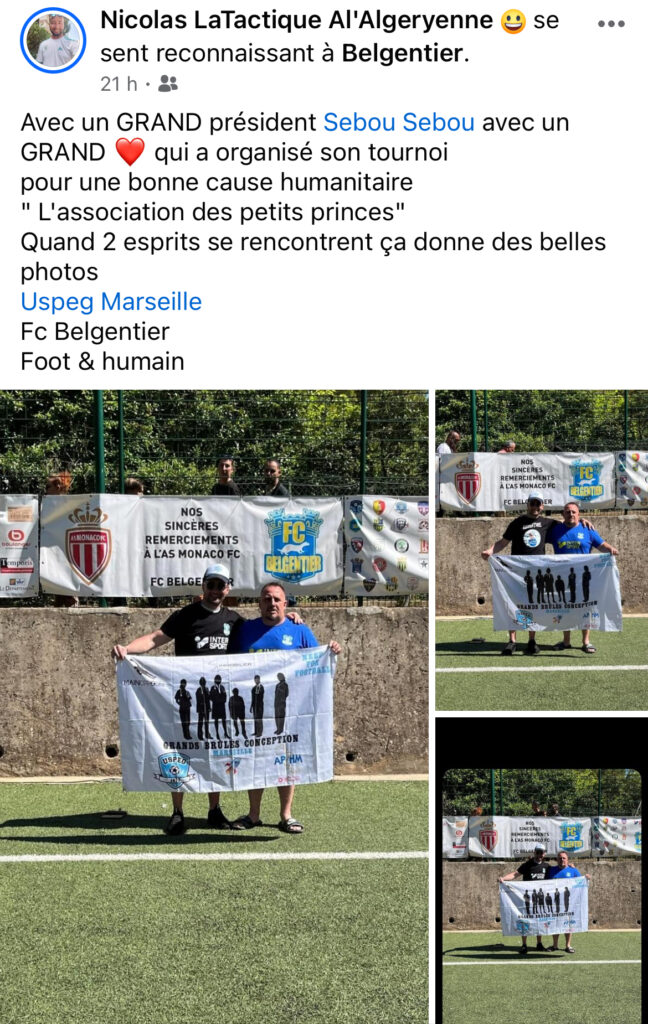Open the lower right photo with black border
Screen dimensions: 648x1024
point(541,870)
